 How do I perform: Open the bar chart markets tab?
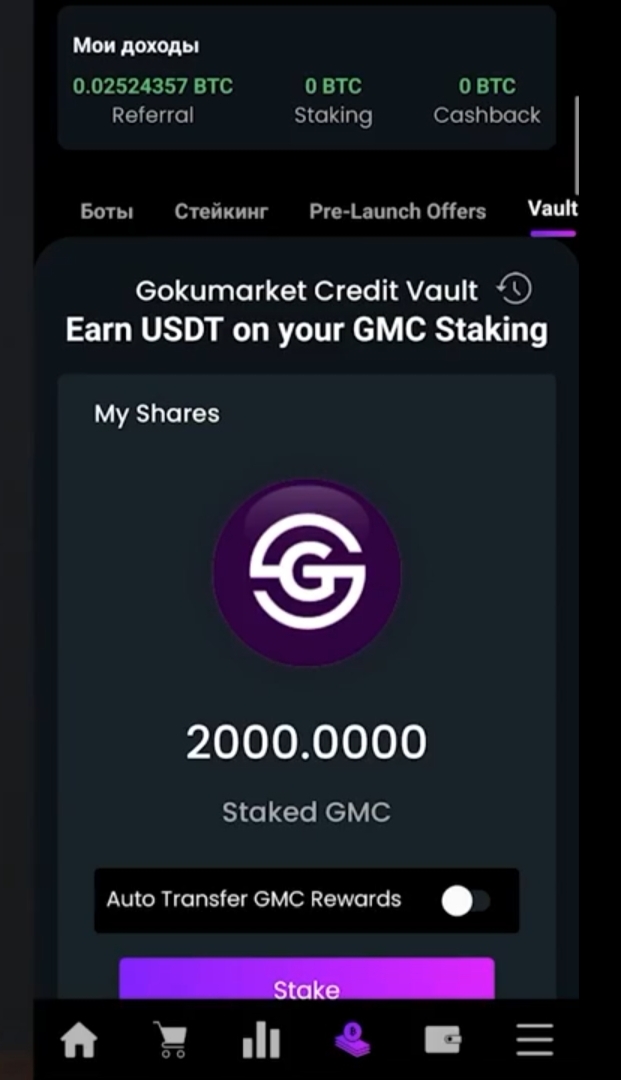[x=261, y=1041]
